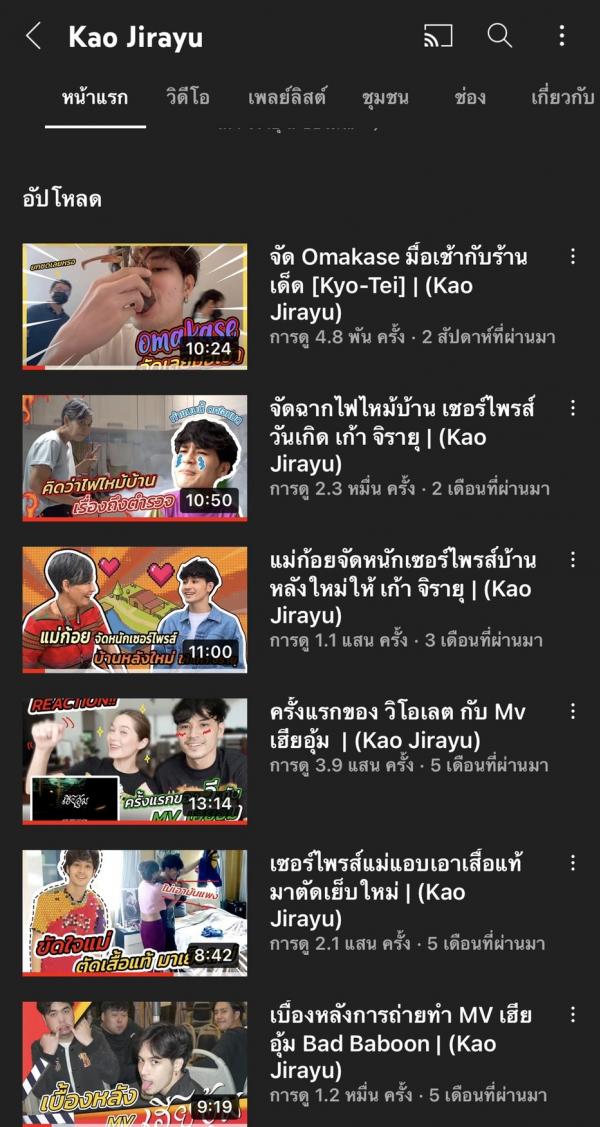Open options for the Omakase Kyo-Tei video
The image size is (600, 1127).
573,256
